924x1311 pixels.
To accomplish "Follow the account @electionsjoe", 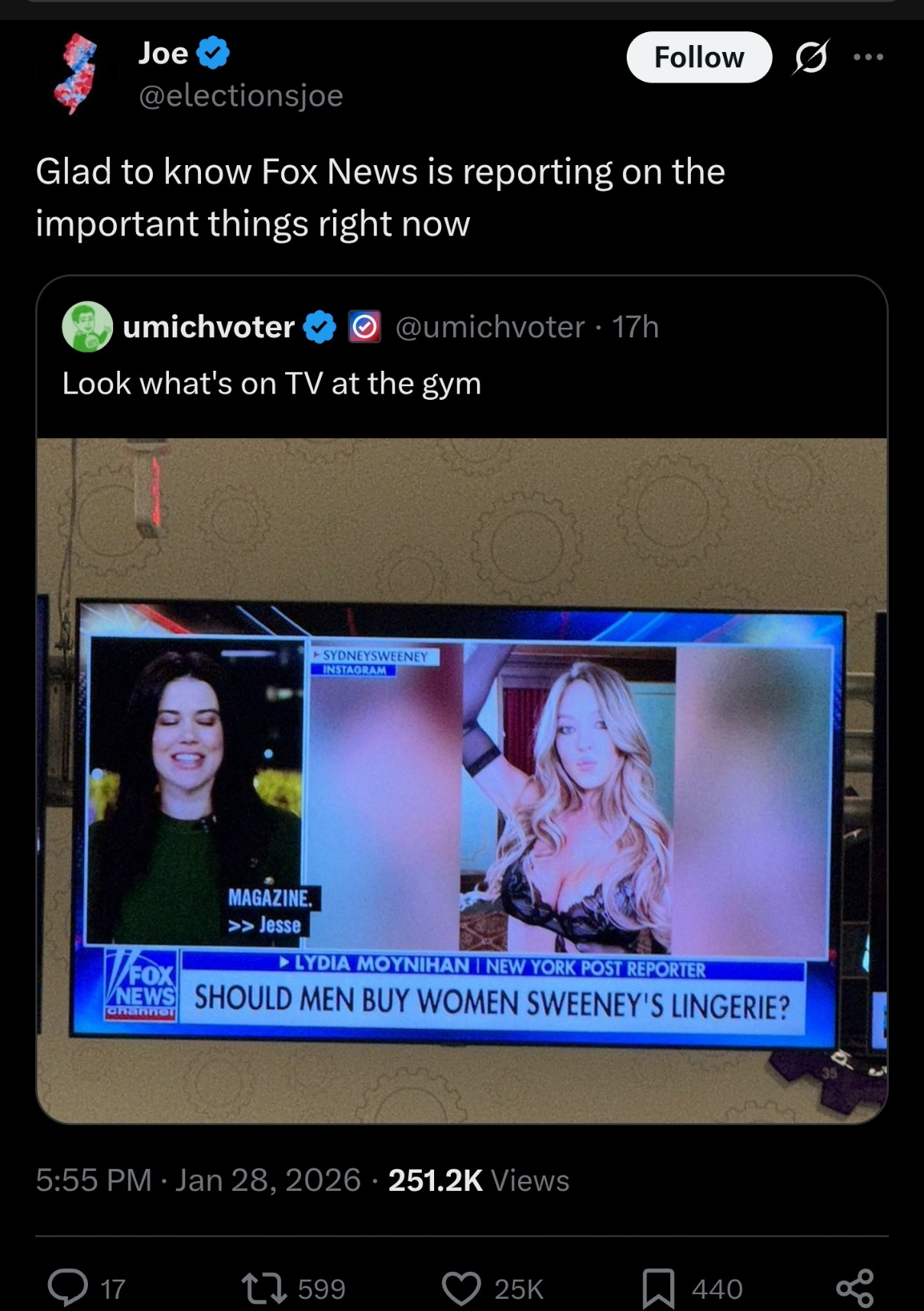I will (x=699, y=57).
